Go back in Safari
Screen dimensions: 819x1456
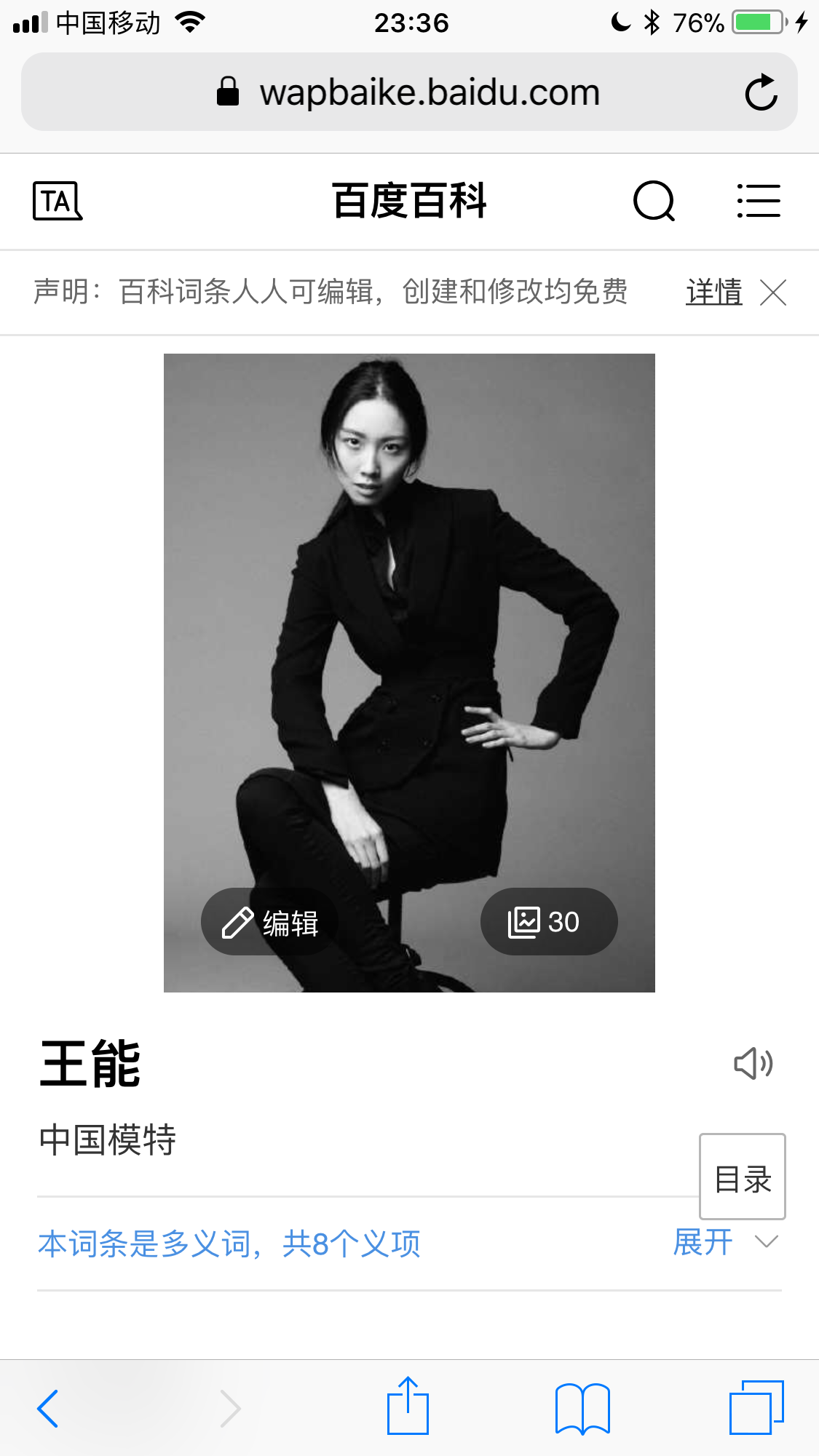click(48, 1409)
